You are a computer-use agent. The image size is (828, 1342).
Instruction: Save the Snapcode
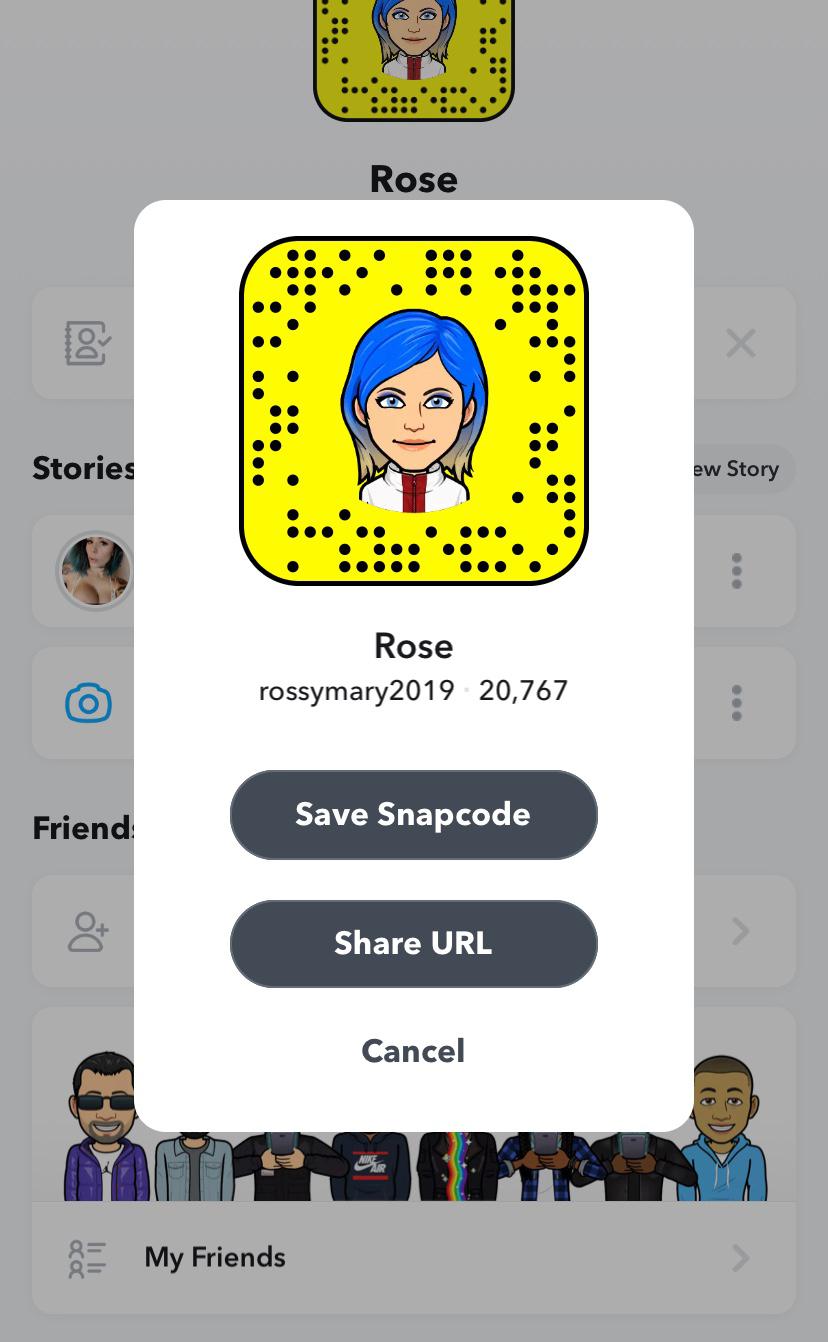tap(414, 814)
